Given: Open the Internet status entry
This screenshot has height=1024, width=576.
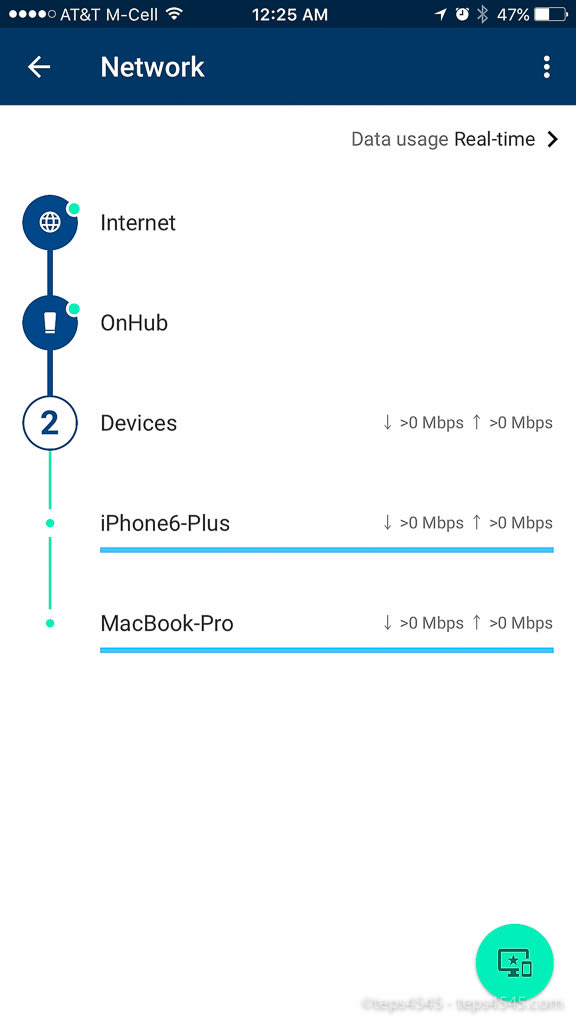Looking at the screenshot, I should pos(288,223).
